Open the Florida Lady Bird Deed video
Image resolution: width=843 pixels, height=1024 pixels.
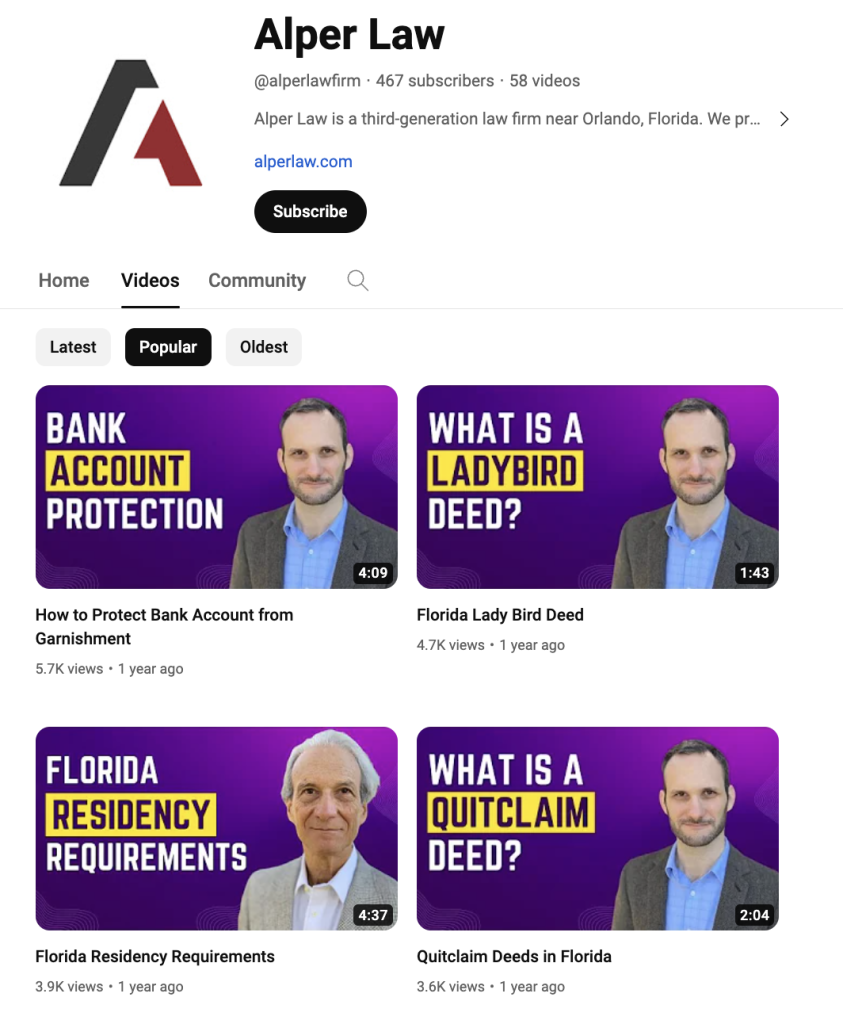597,487
